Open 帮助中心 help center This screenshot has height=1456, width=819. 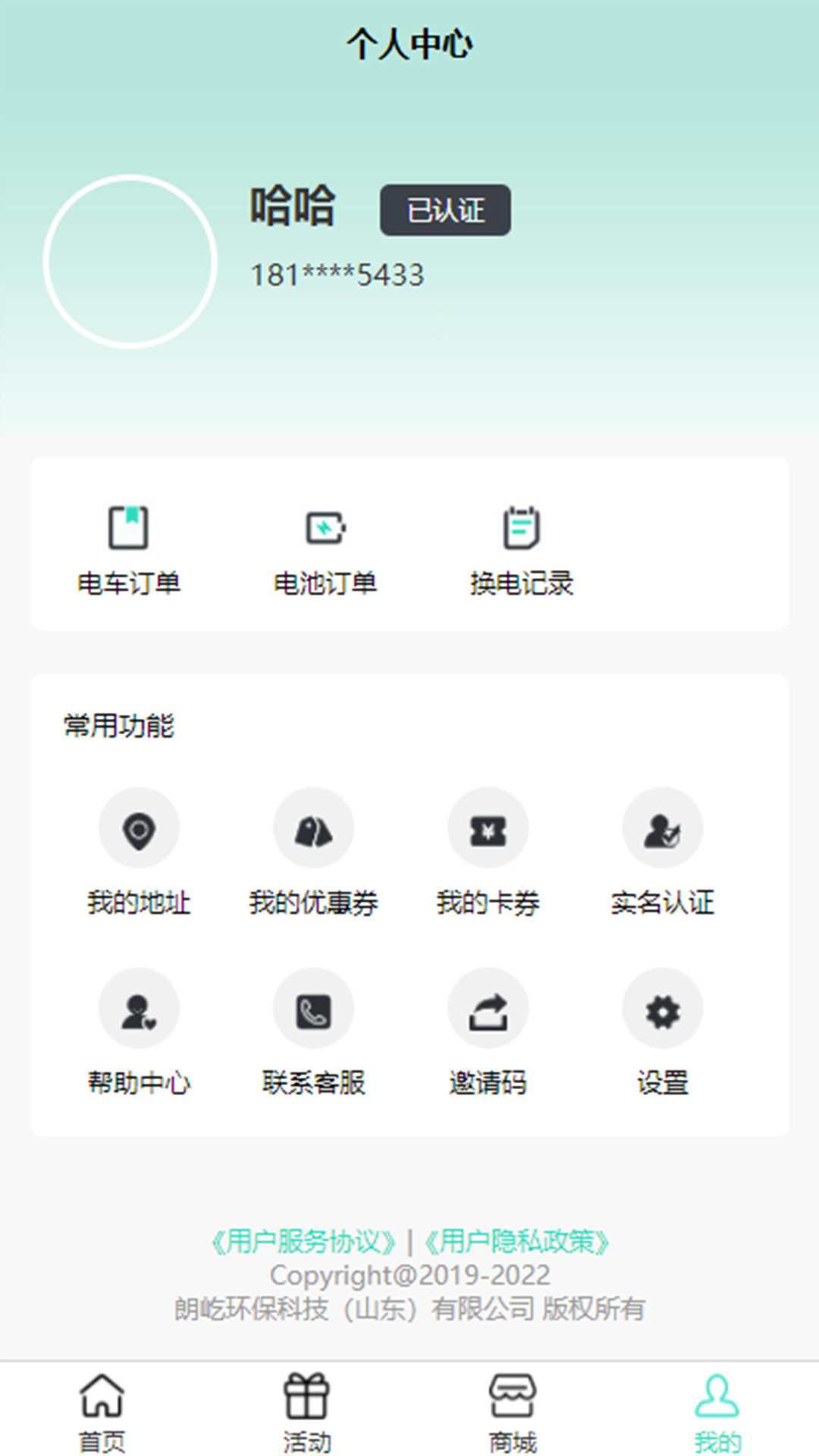(139, 1033)
